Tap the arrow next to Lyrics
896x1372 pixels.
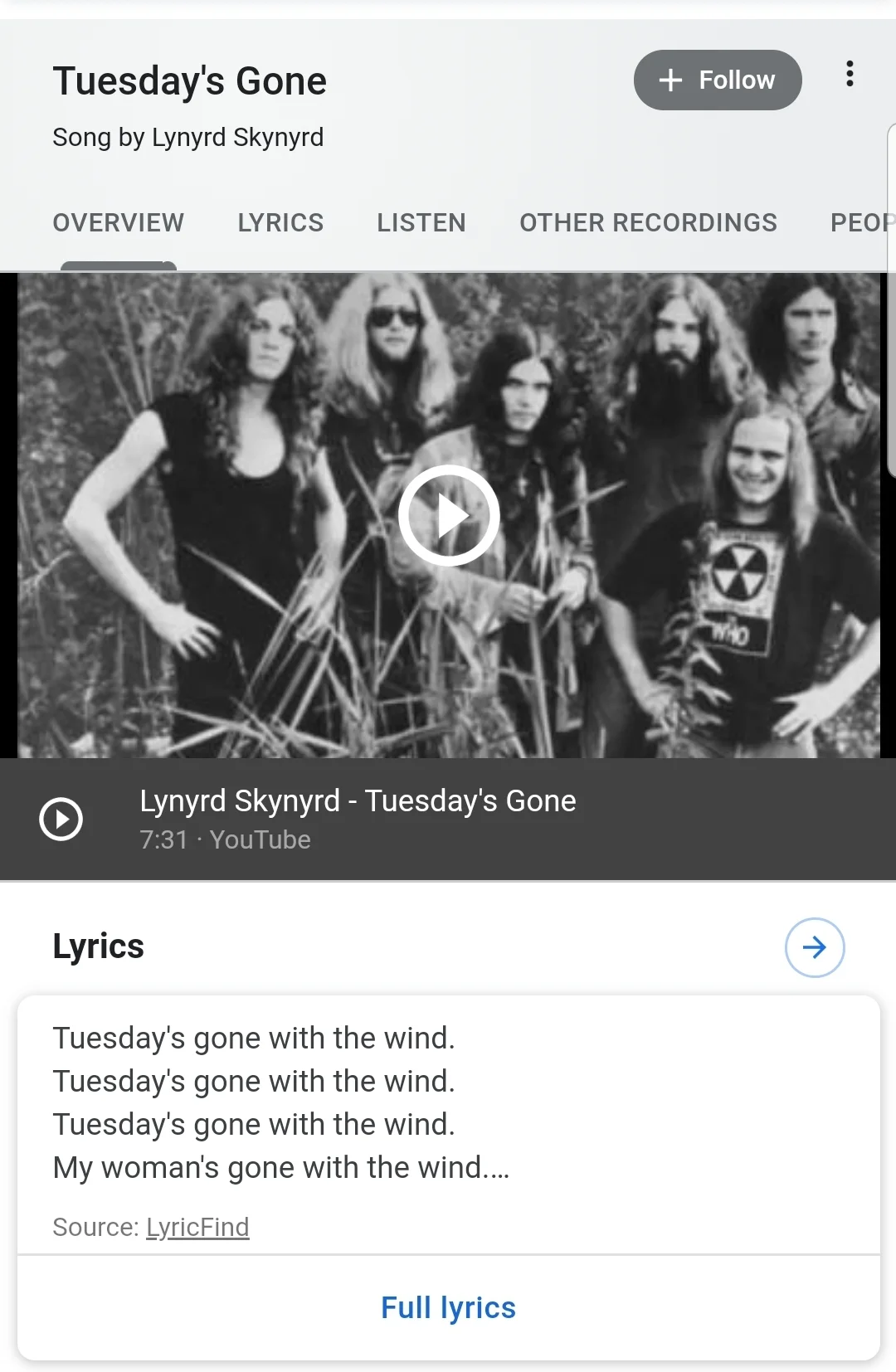[x=814, y=947]
